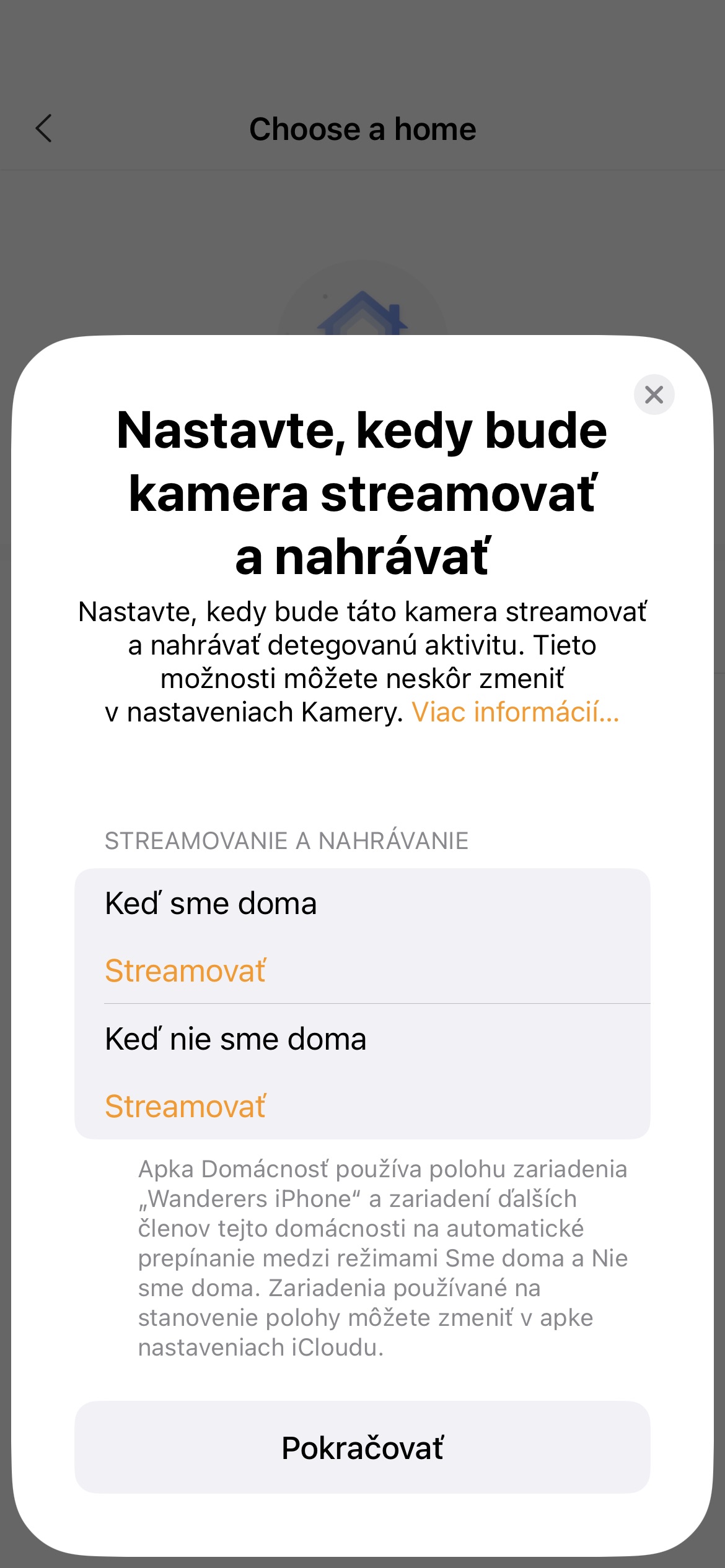Go back from Choose a home

44,129
